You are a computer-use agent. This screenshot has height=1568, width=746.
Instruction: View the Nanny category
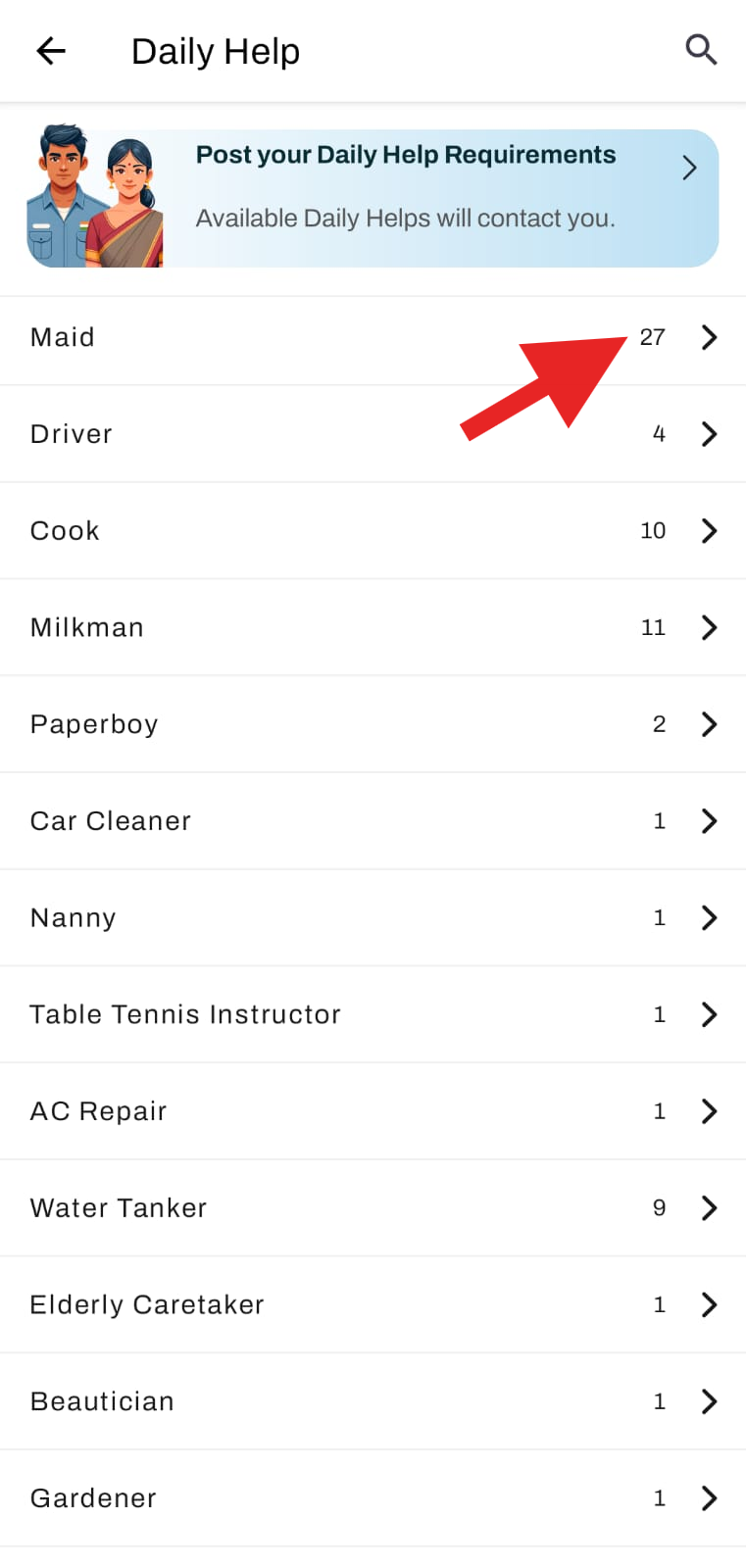point(373,918)
